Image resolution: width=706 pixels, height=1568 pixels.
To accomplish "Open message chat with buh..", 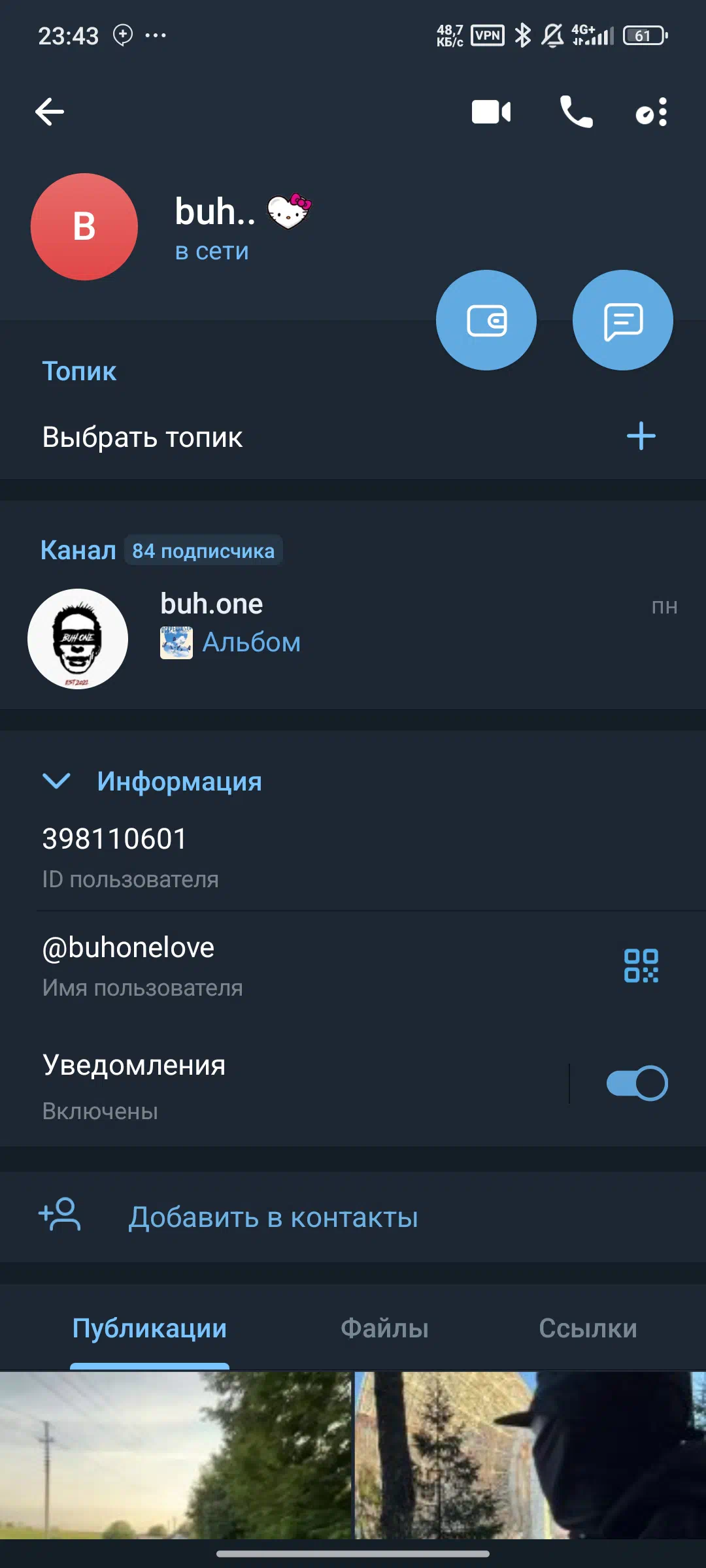I will (622, 320).
